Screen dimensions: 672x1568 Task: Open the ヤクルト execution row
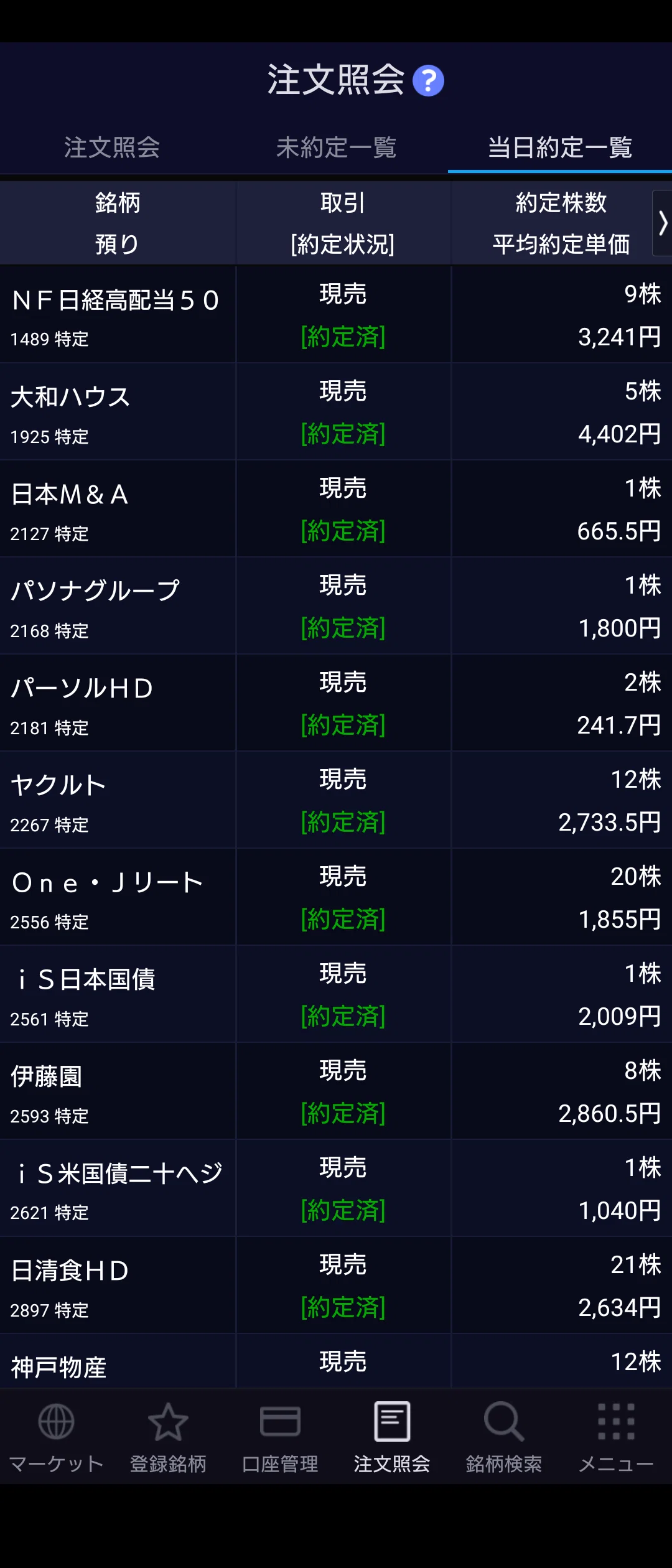[336, 800]
